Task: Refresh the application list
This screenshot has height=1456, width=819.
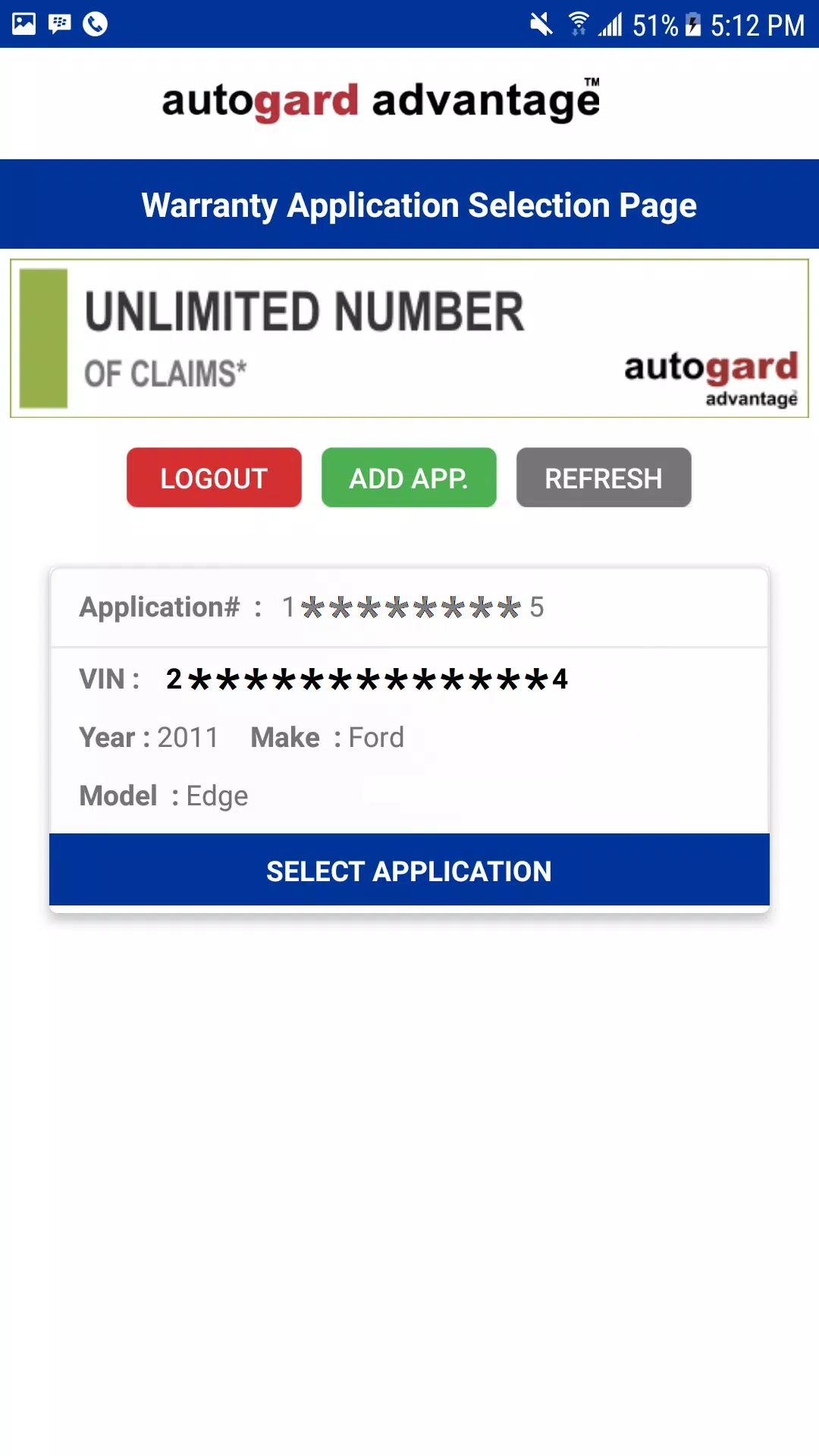Action: (604, 478)
